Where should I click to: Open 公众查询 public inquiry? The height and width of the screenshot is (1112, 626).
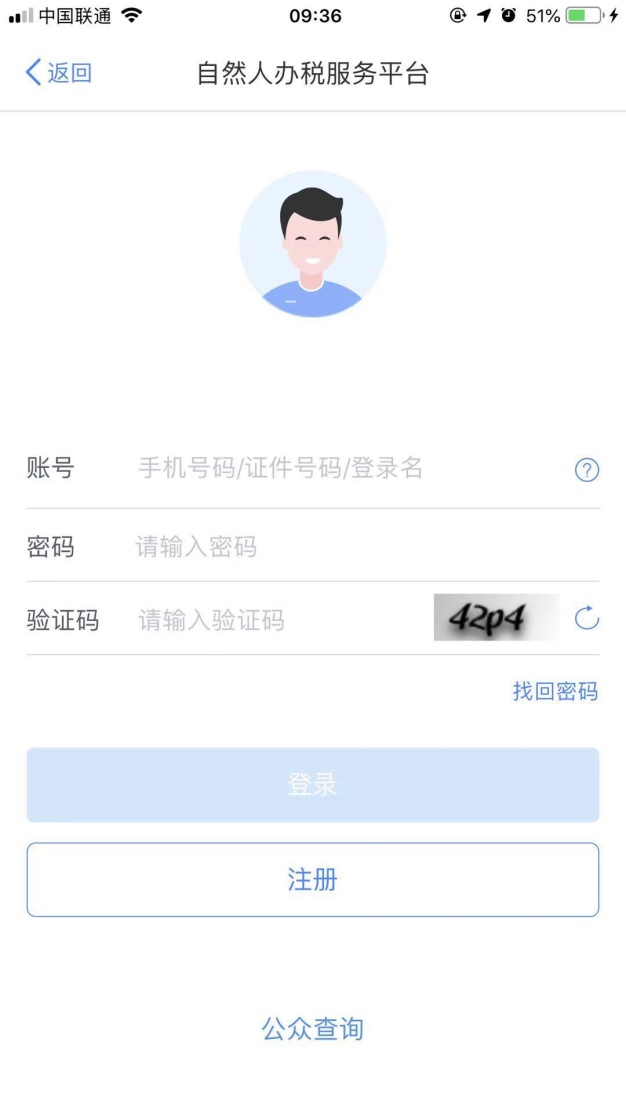point(313,1029)
